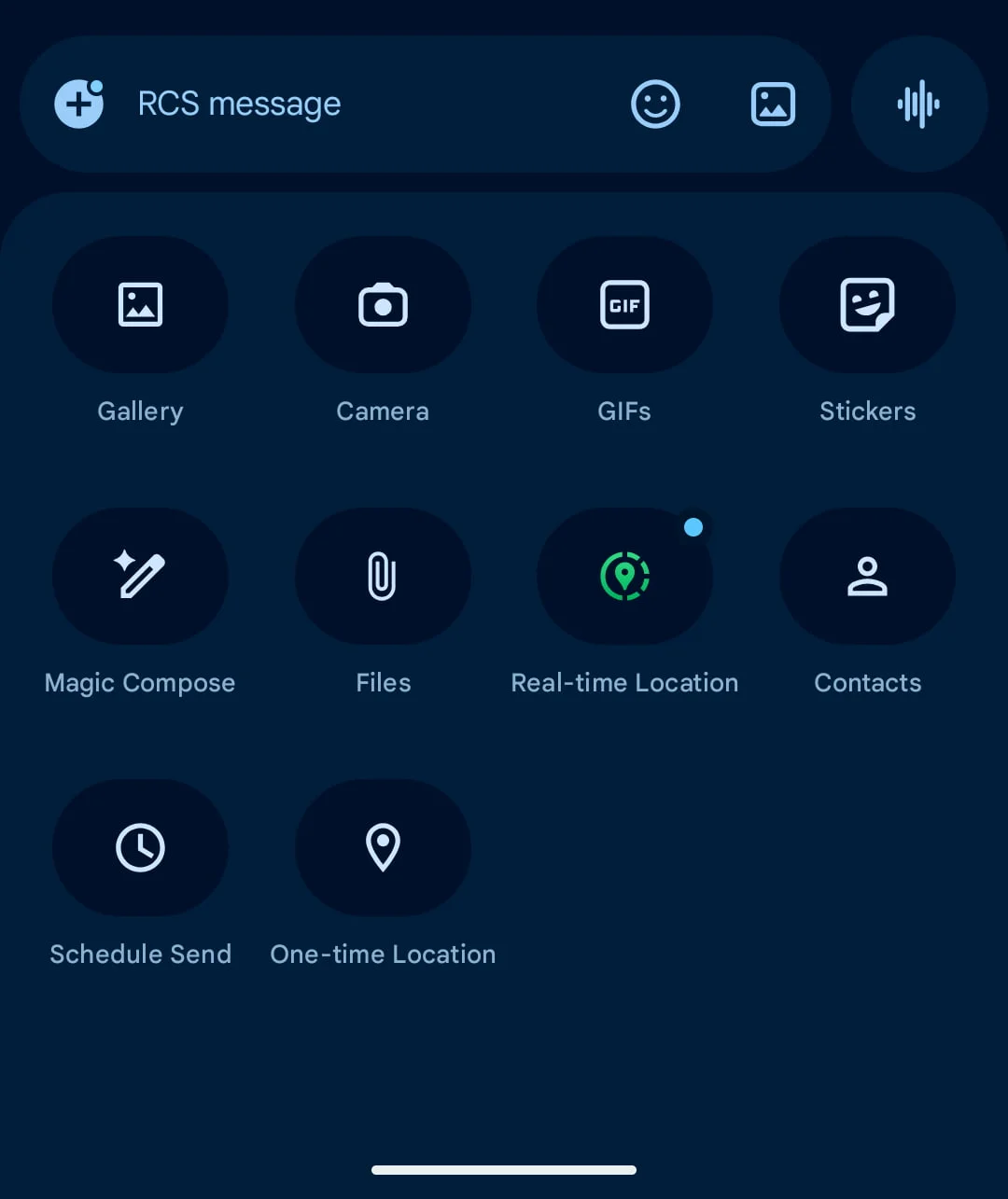1008x1199 pixels.
Task: Open the Stickers panel
Action: [x=867, y=305]
